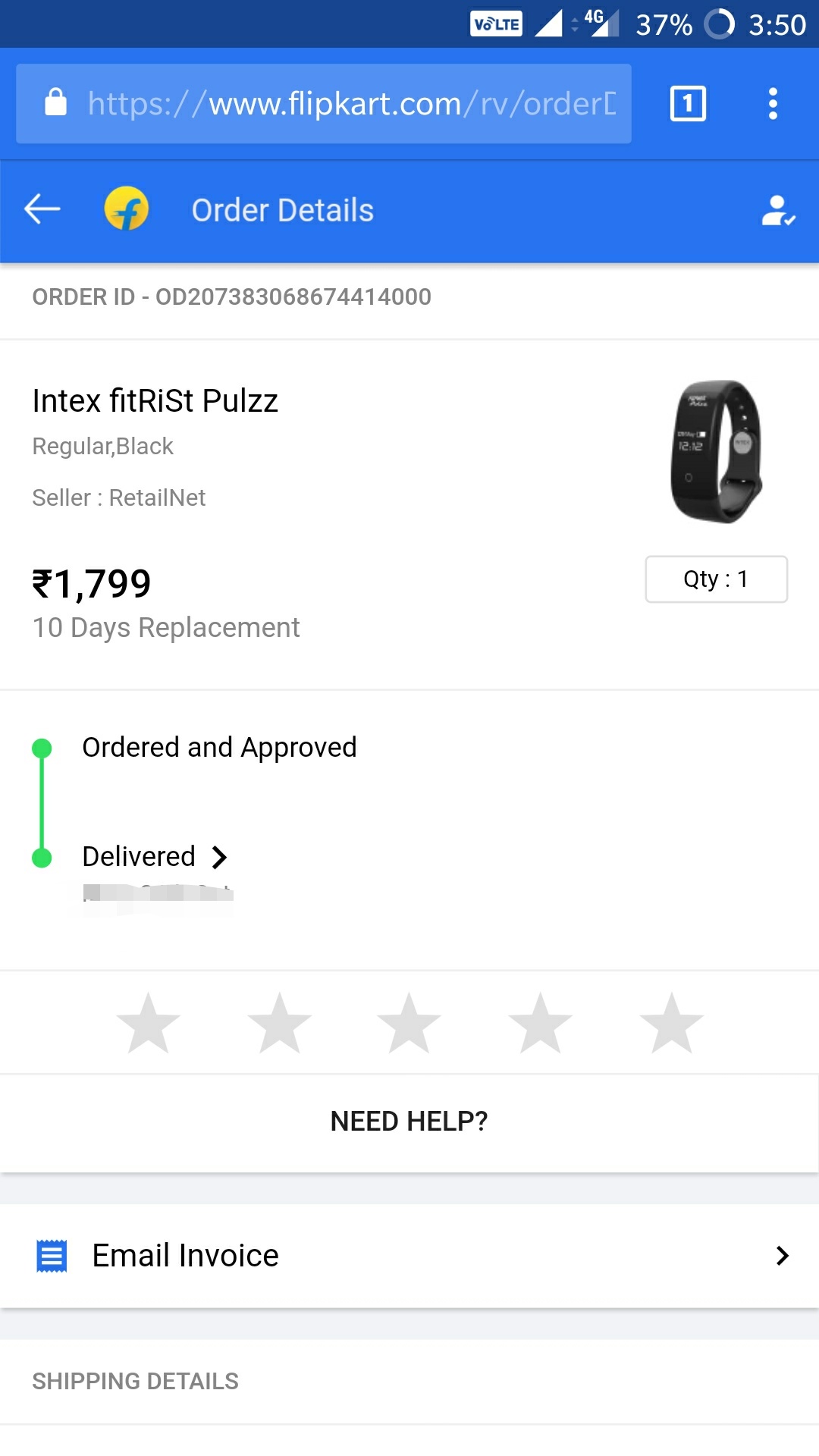The height and width of the screenshot is (1456, 819).
Task: Open the Email Invoice row
Action: 409,1256
